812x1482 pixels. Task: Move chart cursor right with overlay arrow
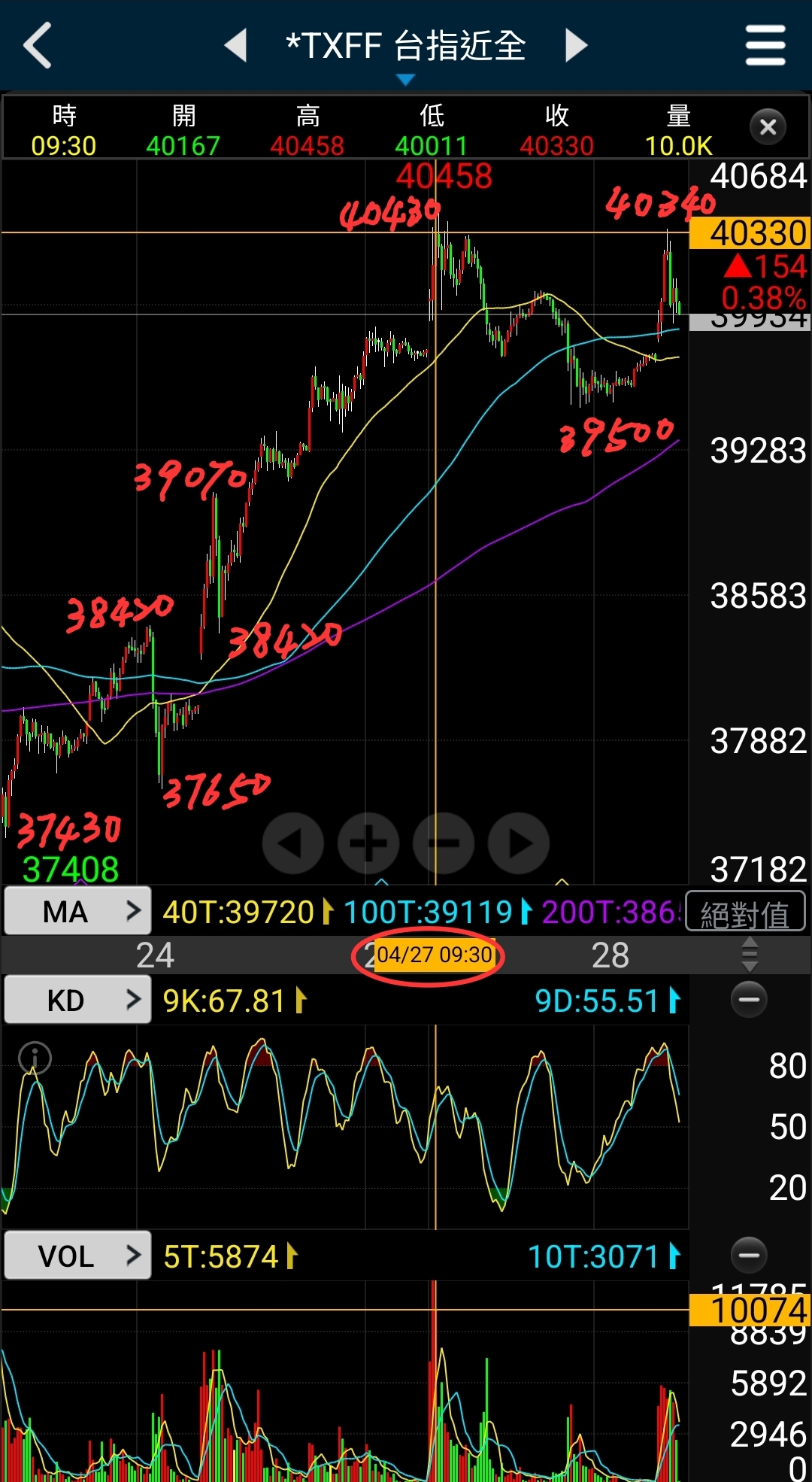[519, 843]
